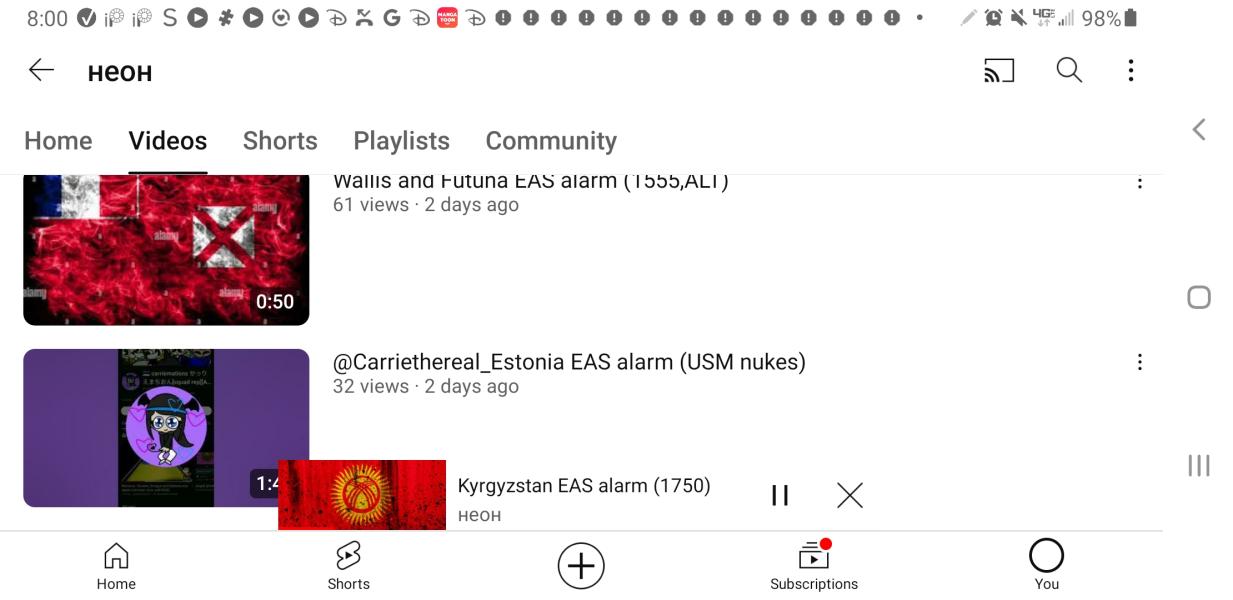Open Wallis and Futuna EAS alarm video
Image resolution: width=1233 pixels, height=600 pixels.
click(166, 250)
